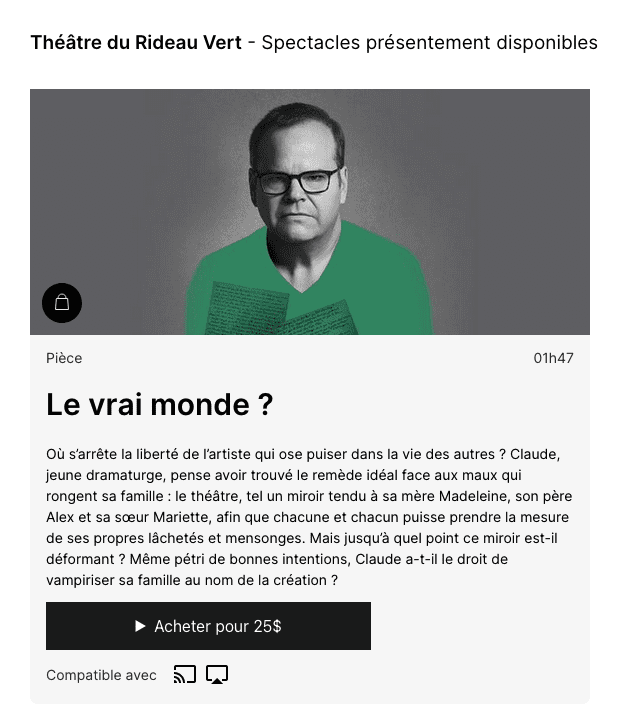Open the Le vrai monde ? show image
This screenshot has width=620, height=717.
[x=310, y=212]
